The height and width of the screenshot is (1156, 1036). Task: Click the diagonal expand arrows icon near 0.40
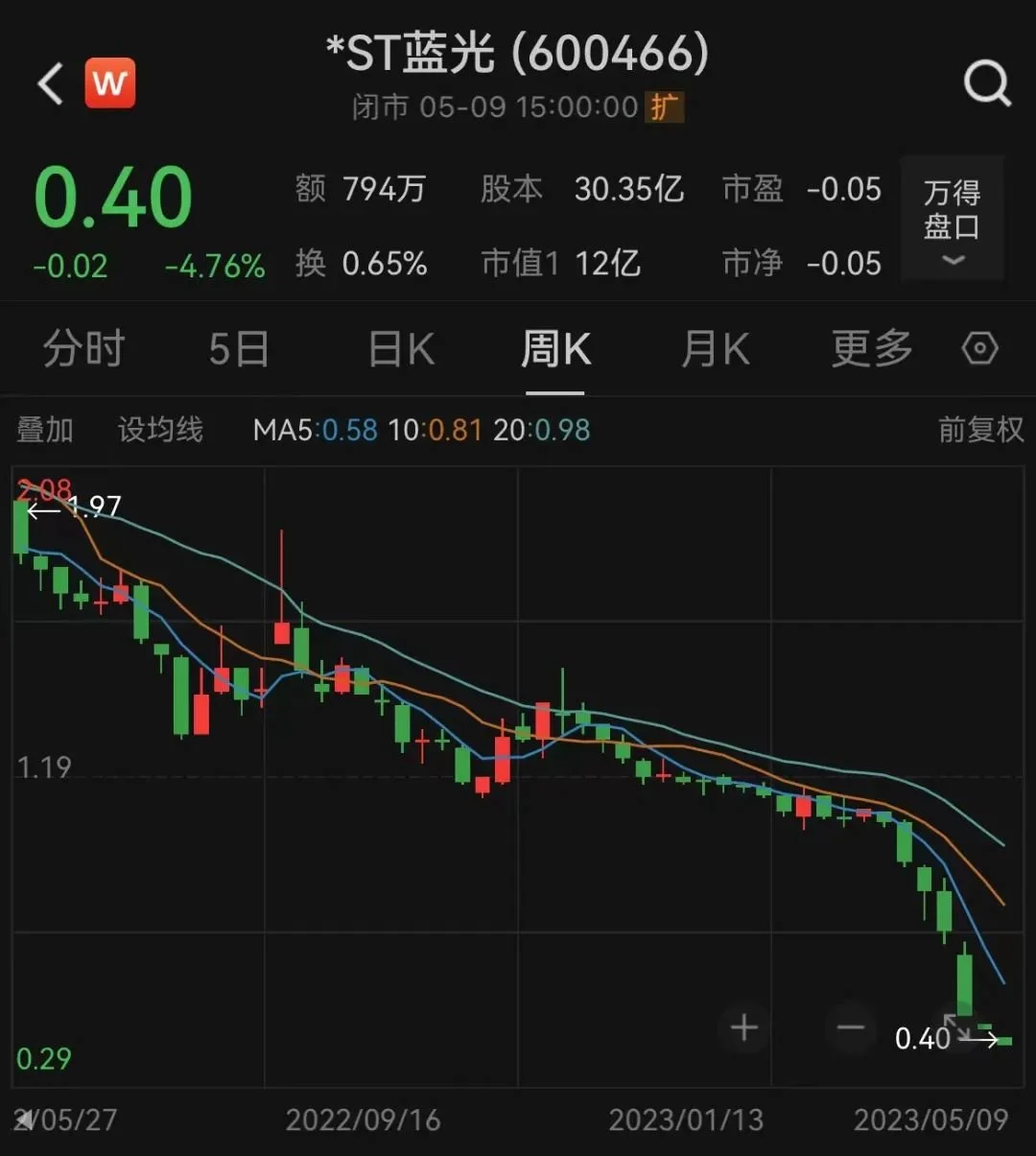click(955, 1027)
